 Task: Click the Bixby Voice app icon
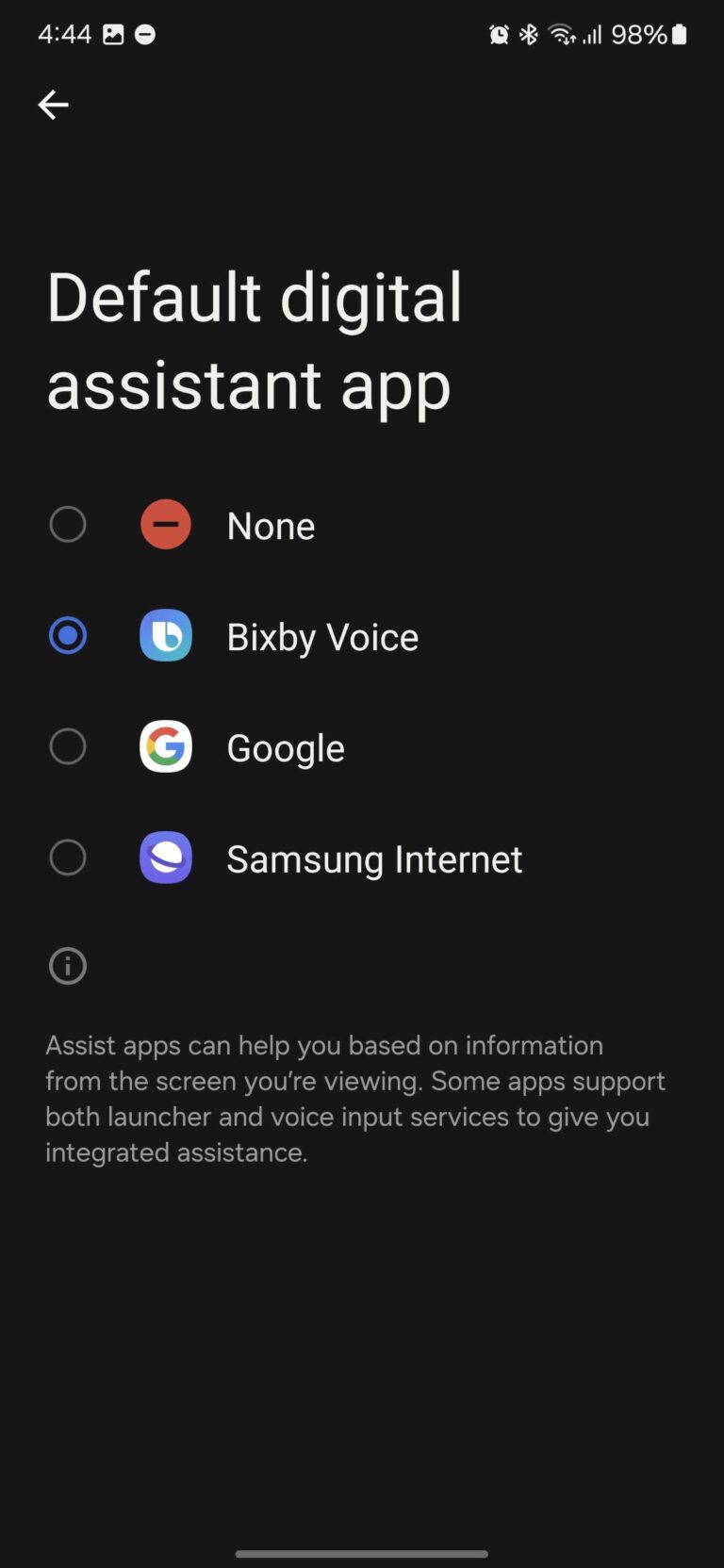click(x=165, y=635)
